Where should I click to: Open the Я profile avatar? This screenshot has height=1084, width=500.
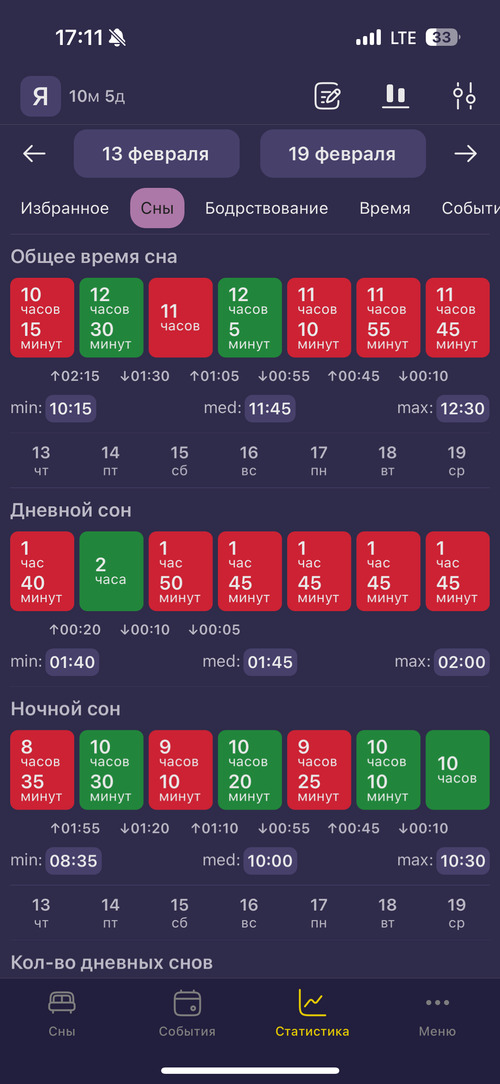click(x=40, y=96)
